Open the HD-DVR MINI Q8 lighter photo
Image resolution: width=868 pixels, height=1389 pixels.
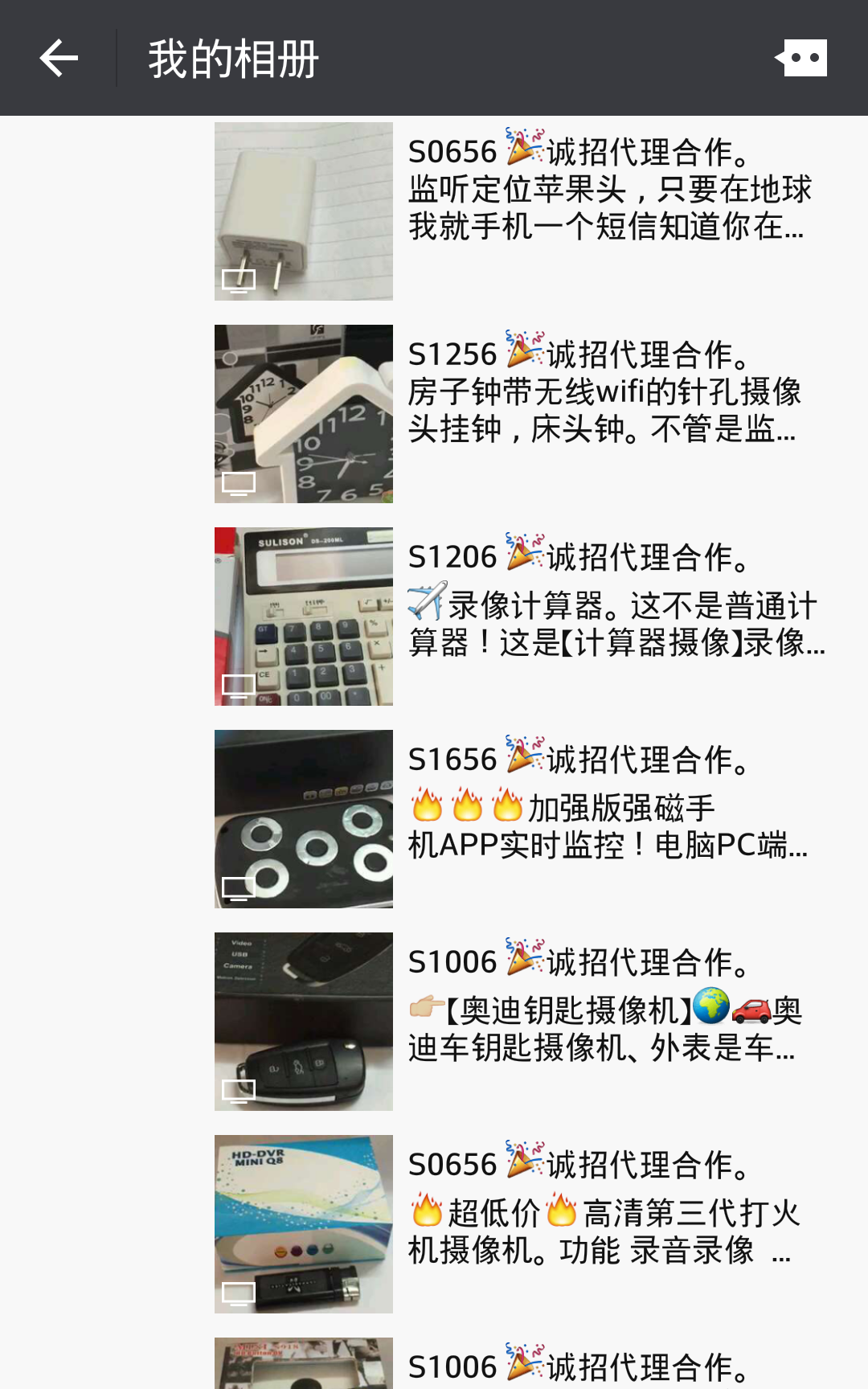(x=304, y=1224)
